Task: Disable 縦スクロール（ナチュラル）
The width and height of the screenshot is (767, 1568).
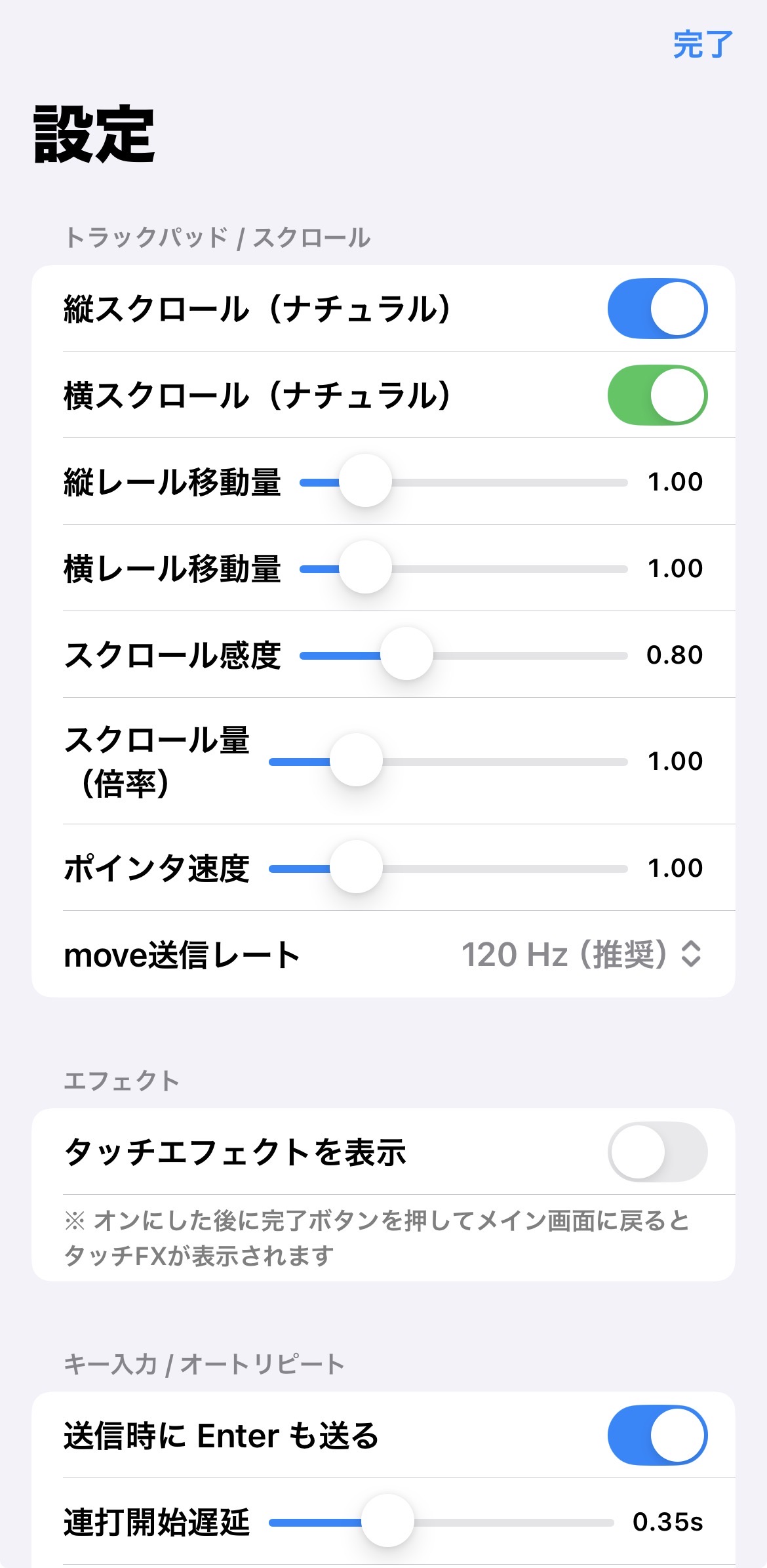Action: [658, 309]
